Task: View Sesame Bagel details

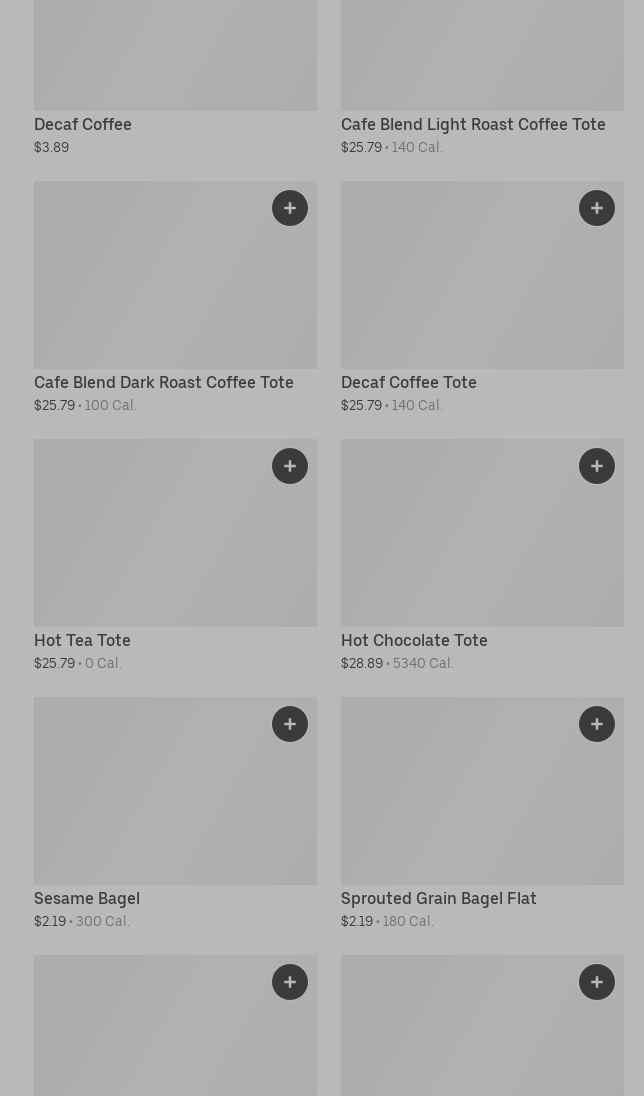Action: pyautogui.click(x=87, y=898)
